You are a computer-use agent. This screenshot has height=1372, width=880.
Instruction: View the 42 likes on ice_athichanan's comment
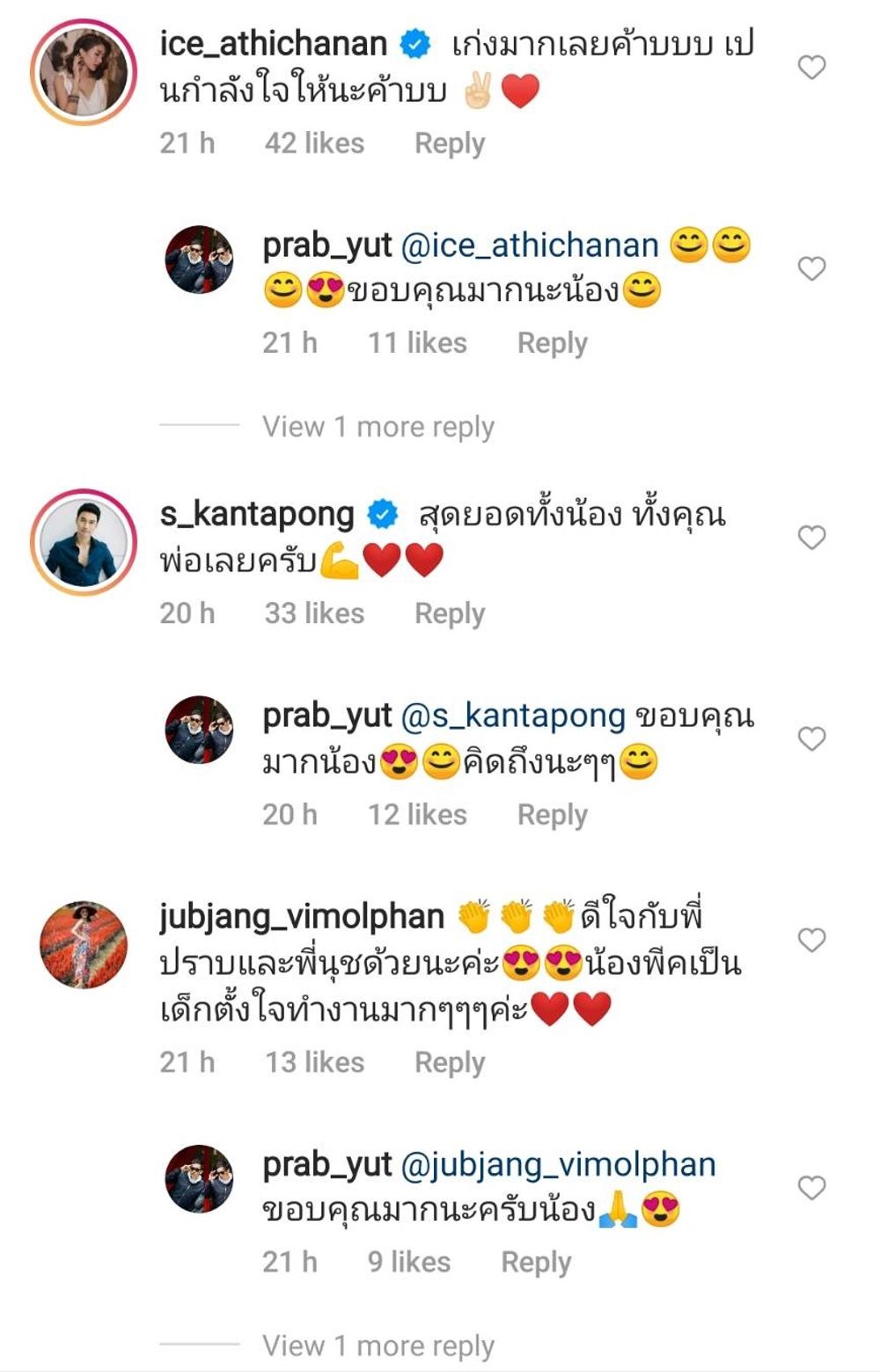tap(314, 143)
